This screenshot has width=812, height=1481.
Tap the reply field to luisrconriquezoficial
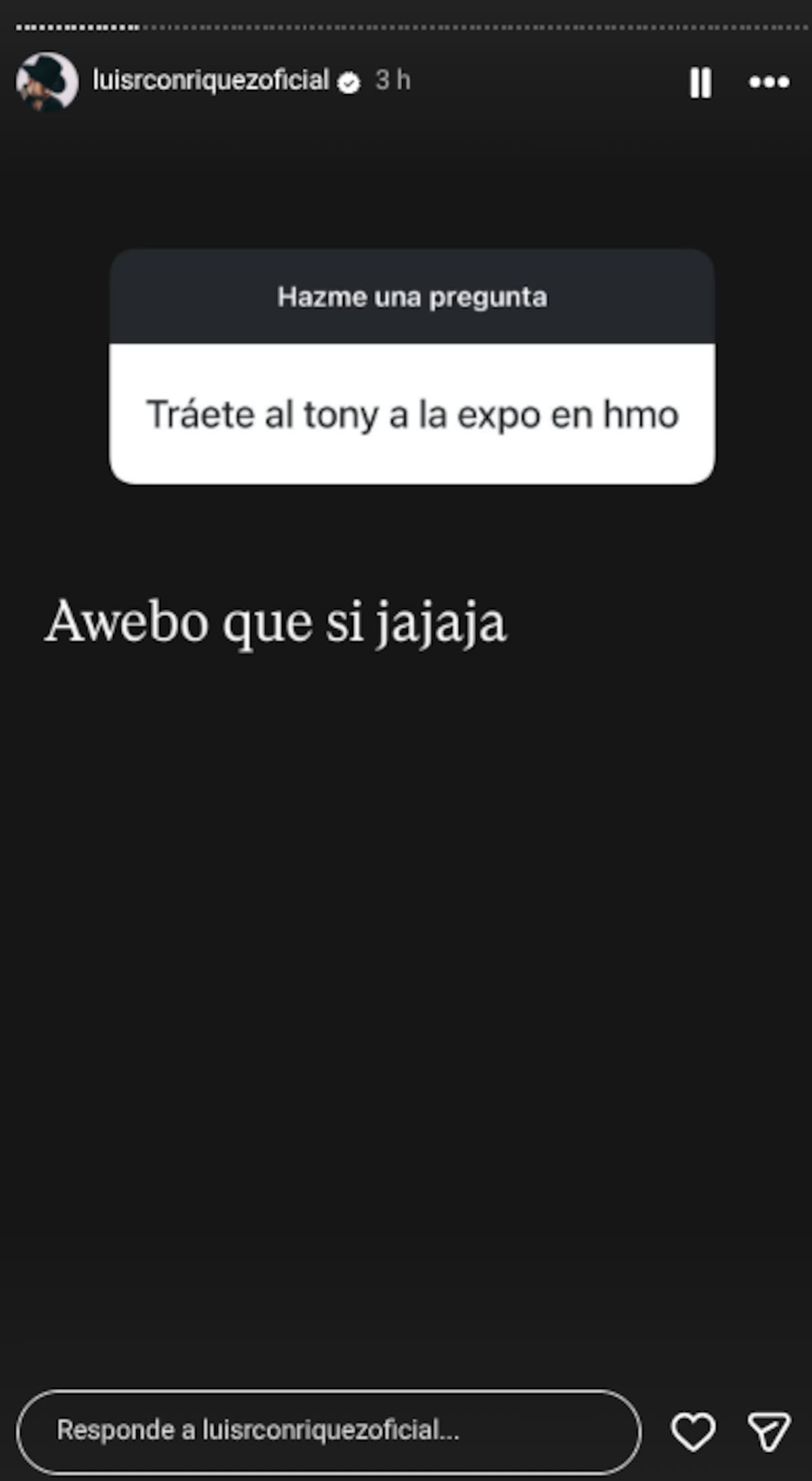pos(328,1430)
